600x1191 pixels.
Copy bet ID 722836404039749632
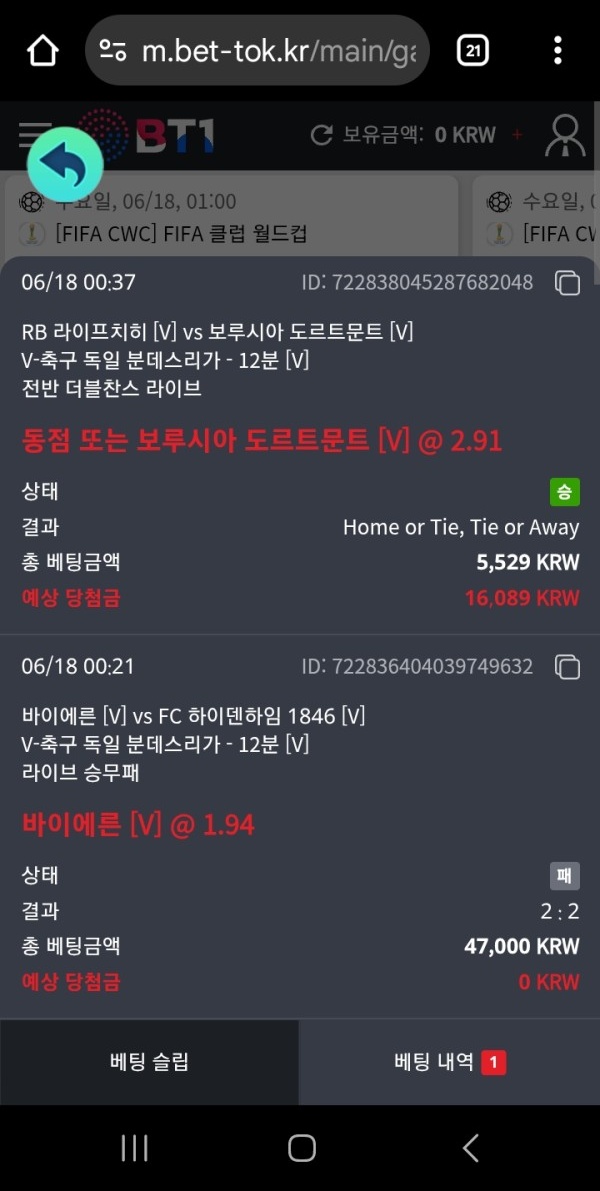point(567,667)
